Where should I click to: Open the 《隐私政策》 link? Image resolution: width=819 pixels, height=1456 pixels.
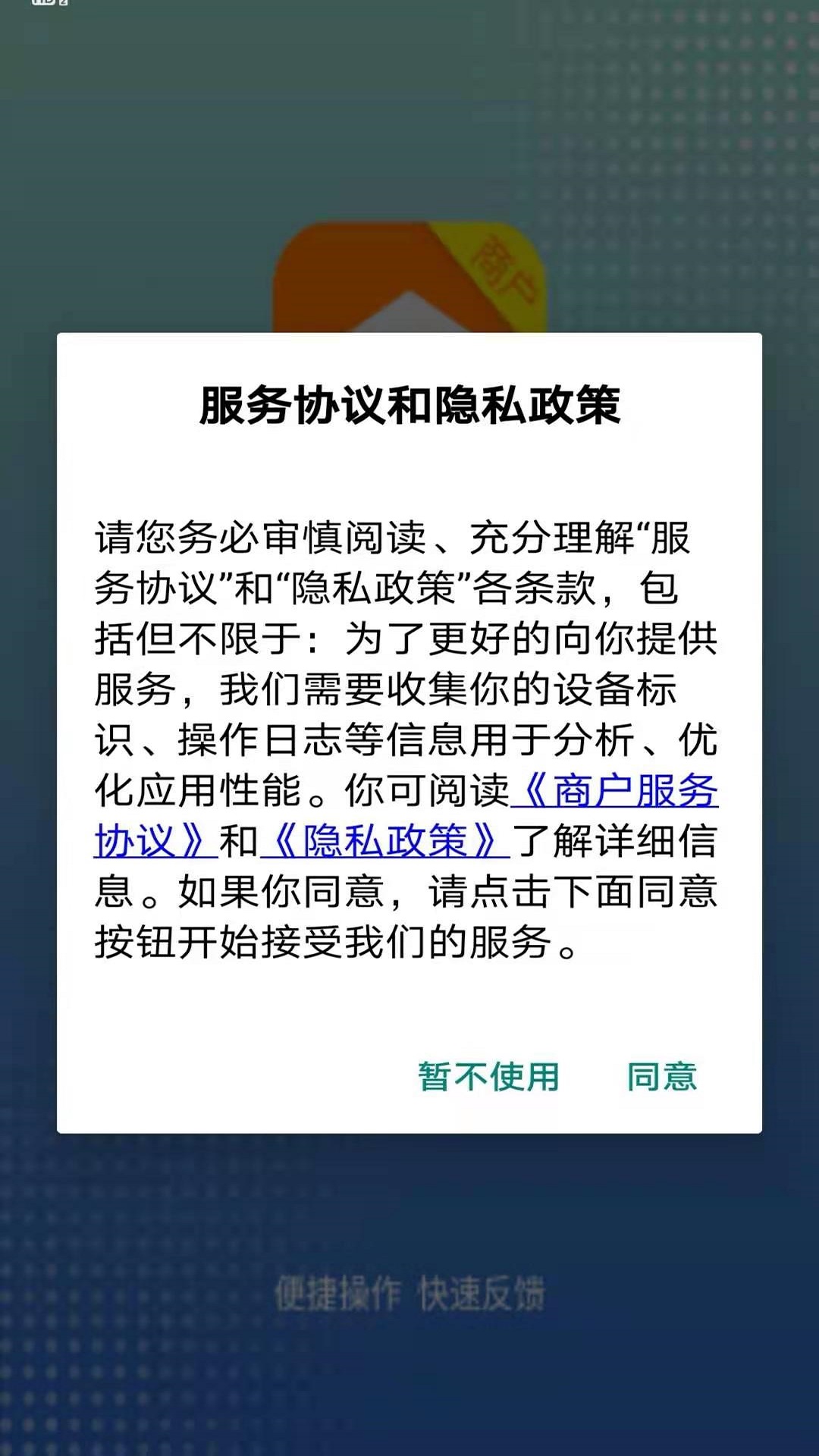tap(385, 841)
